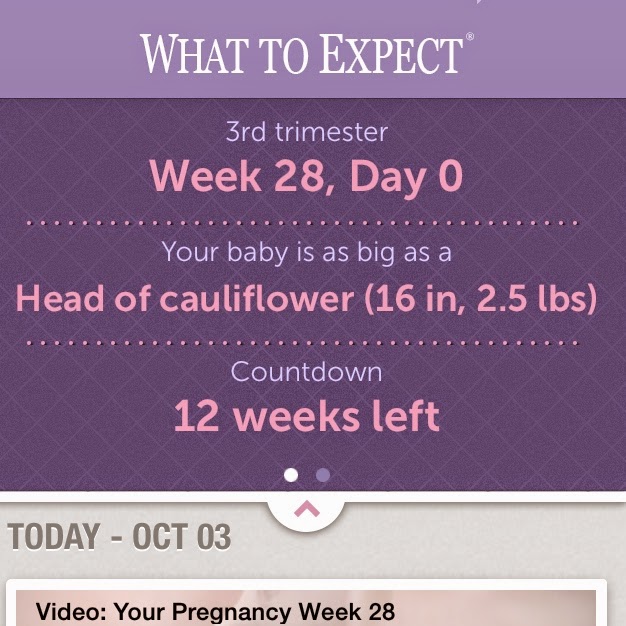
Task: Go to the second summary page dot
Action: pos(323,475)
